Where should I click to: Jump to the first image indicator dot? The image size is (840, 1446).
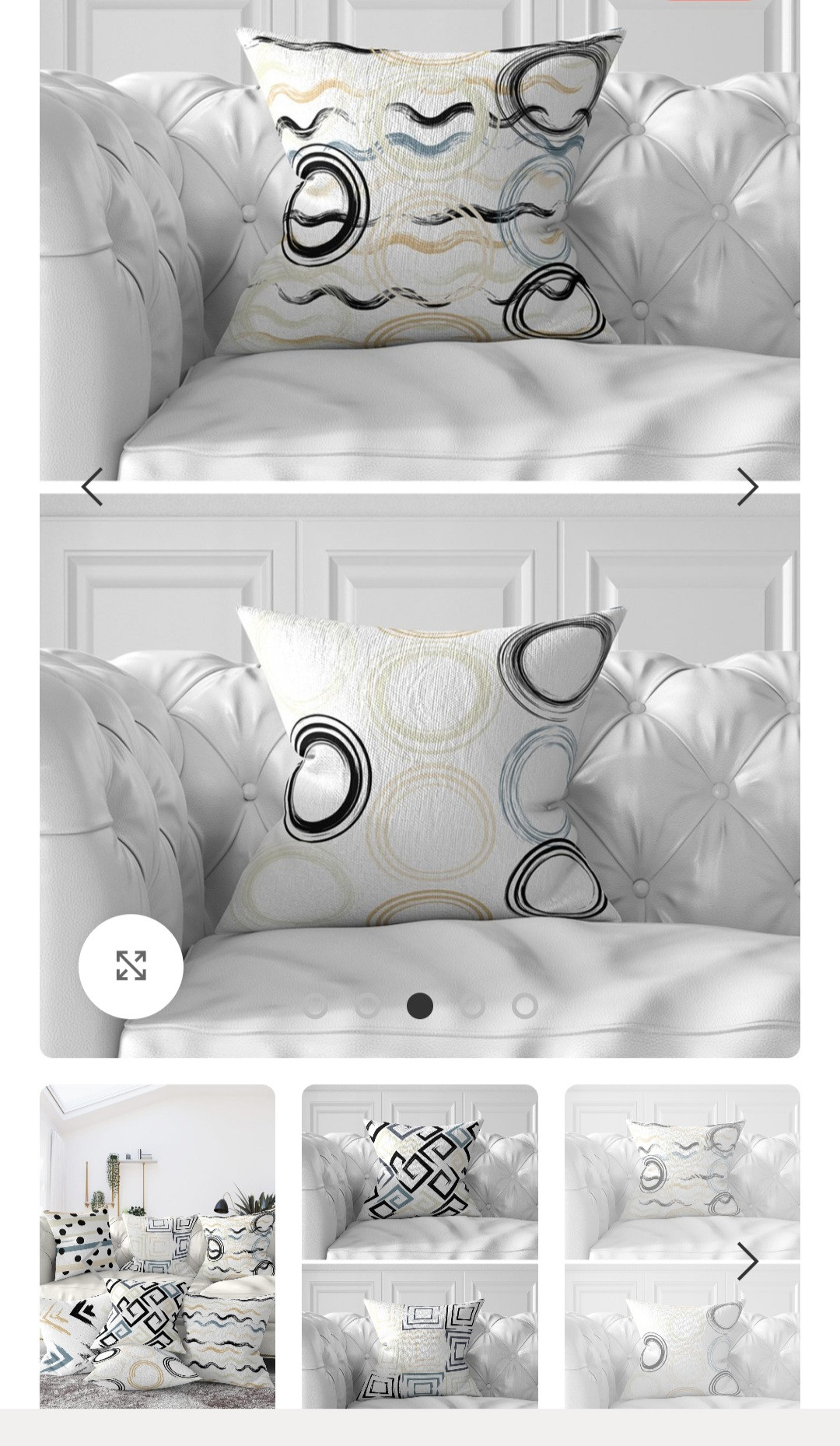[x=315, y=1006]
